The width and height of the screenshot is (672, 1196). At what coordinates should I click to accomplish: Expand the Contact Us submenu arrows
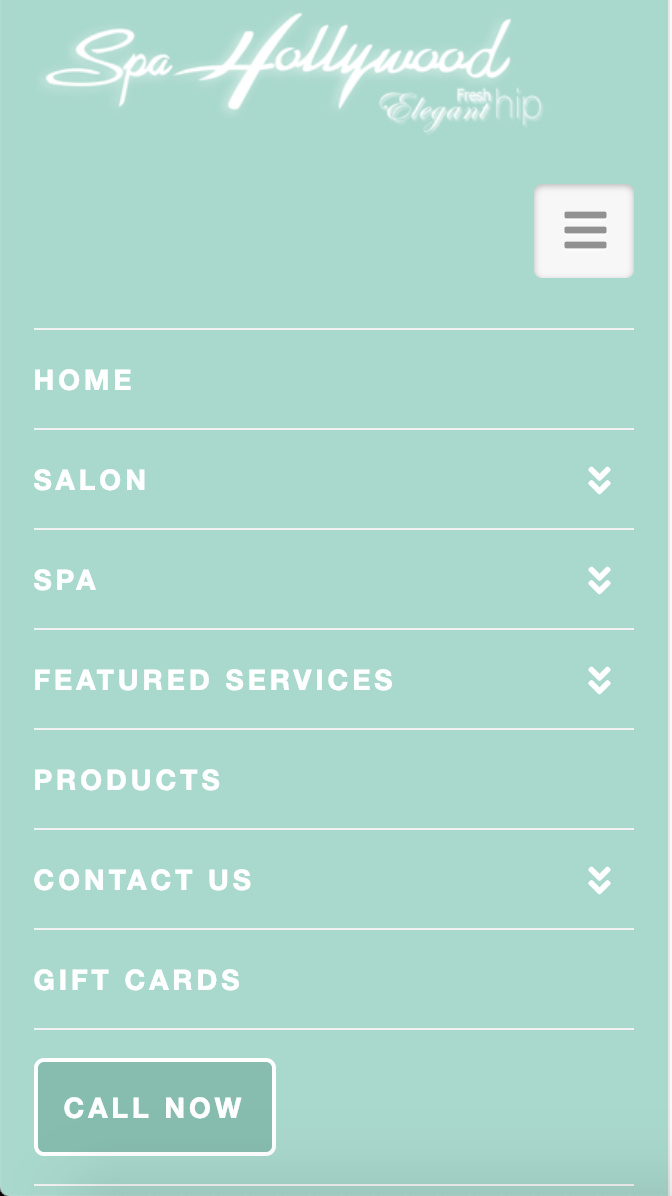pyautogui.click(x=600, y=879)
